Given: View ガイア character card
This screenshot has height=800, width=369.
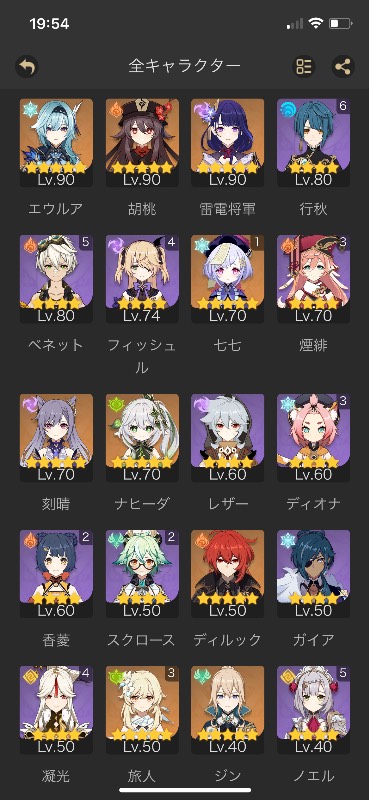Looking at the screenshot, I should pyautogui.click(x=313, y=574).
